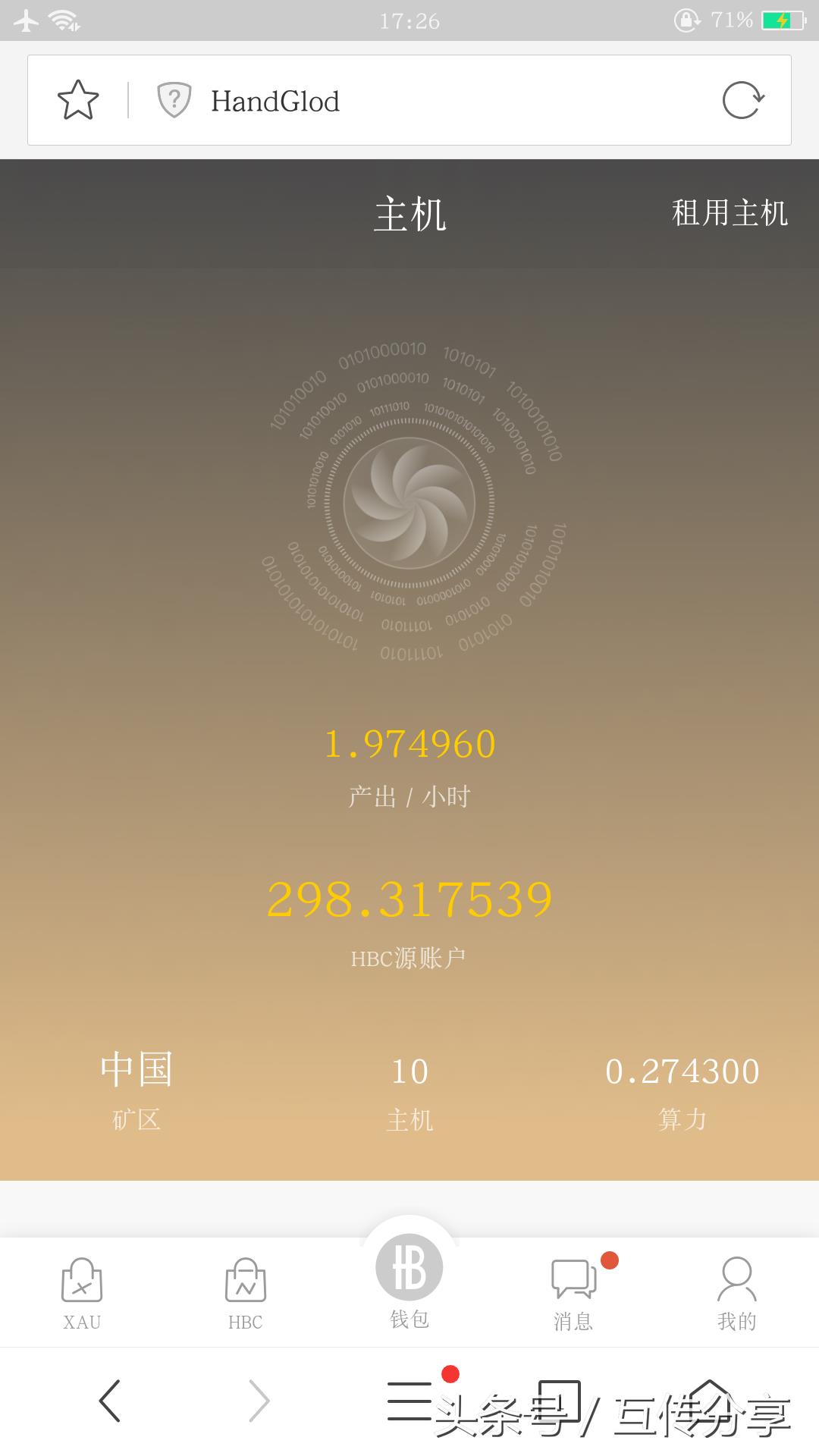This screenshot has width=819, height=1456.
Task: Switch to the HBC tab
Action: (x=245, y=1294)
